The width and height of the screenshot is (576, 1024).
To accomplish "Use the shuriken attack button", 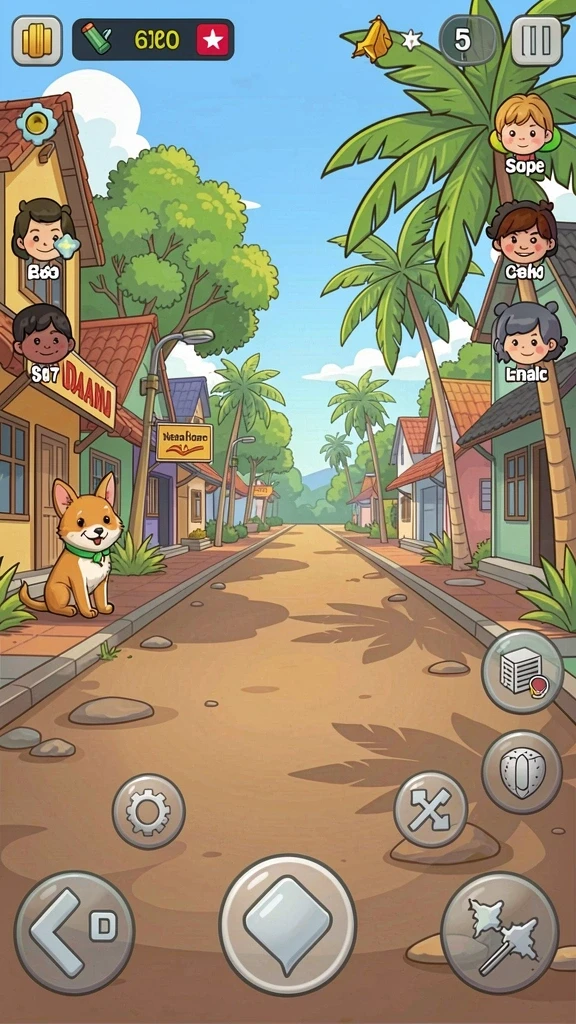I will click(500, 932).
